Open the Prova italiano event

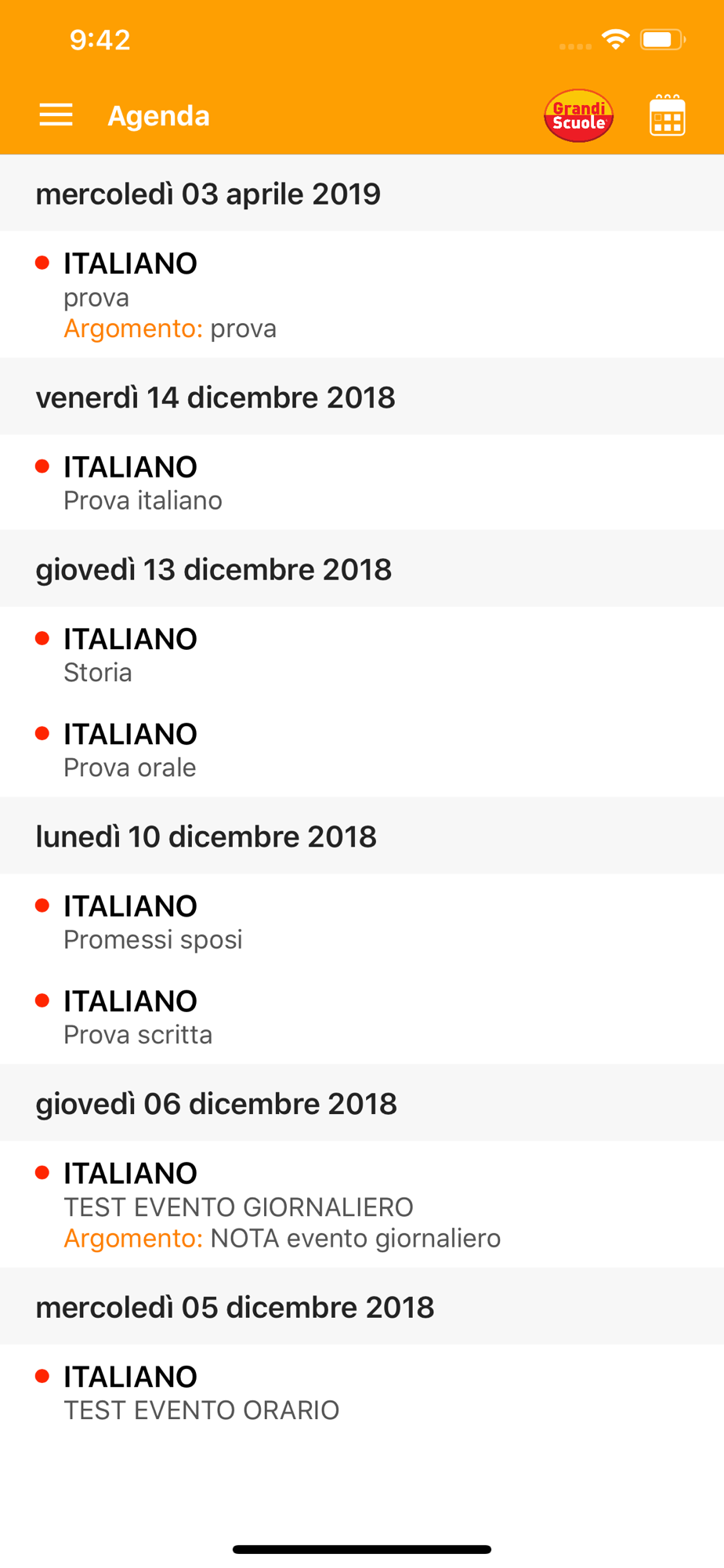tap(362, 482)
